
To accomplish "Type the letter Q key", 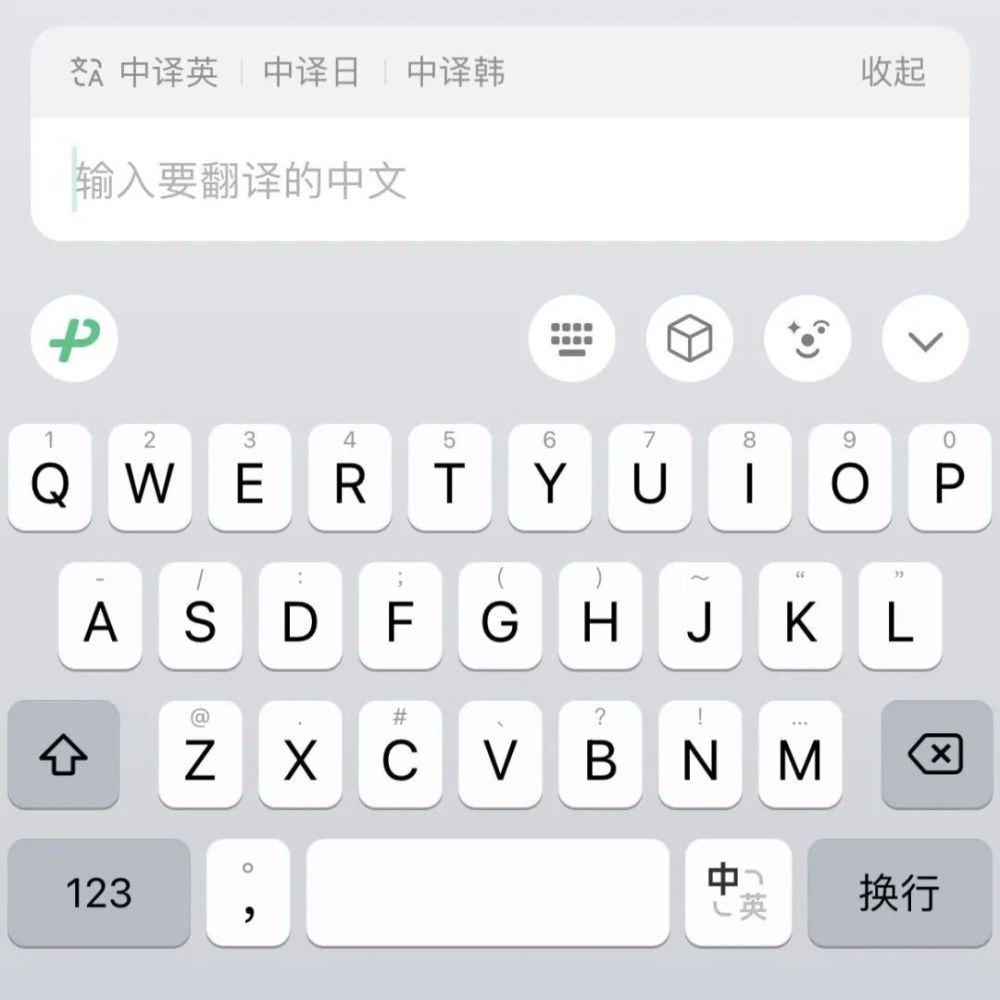I will pyautogui.click(x=50, y=478).
